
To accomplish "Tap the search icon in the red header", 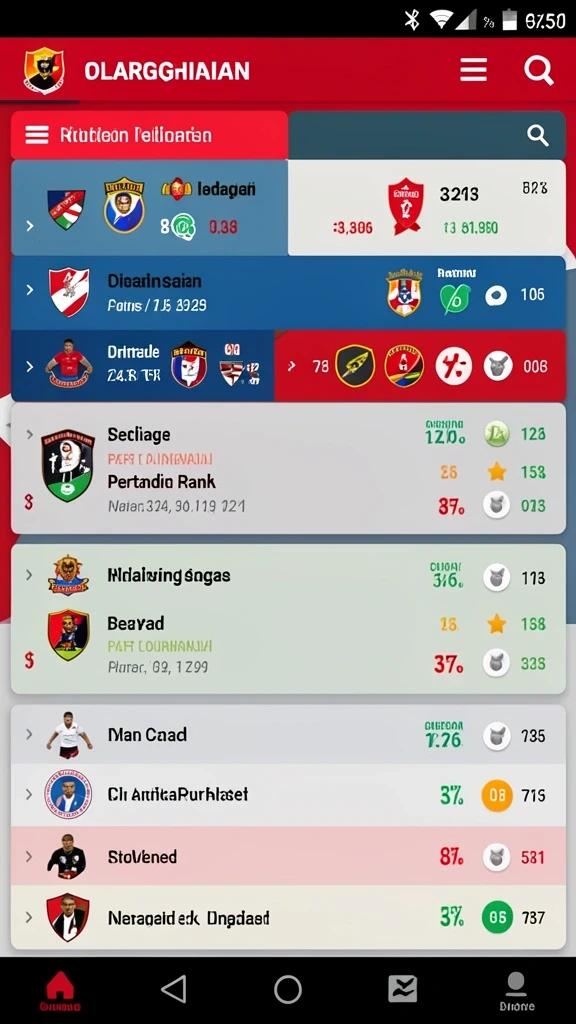I will (x=539, y=70).
